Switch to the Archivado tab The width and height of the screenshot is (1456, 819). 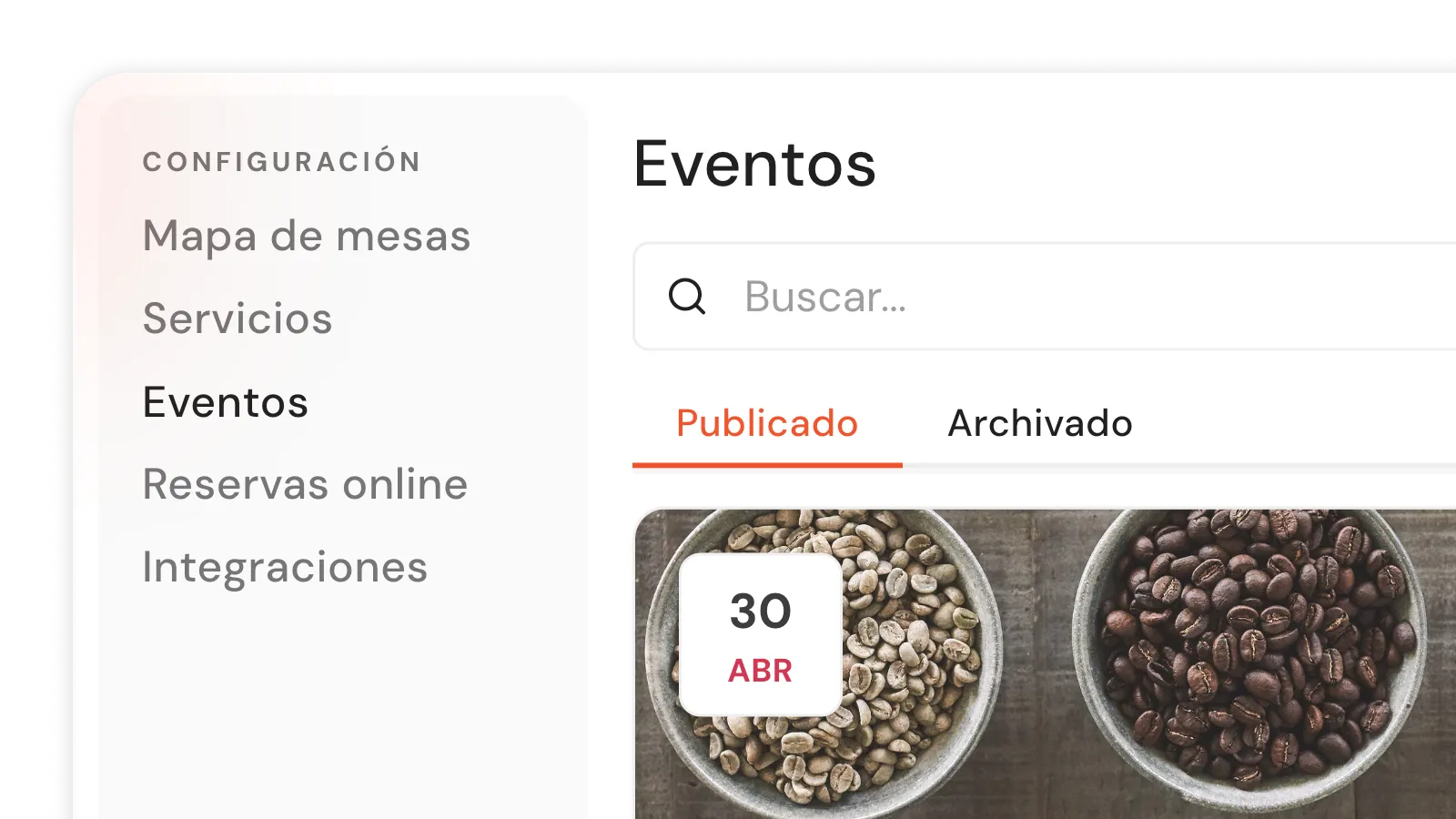coord(1040,424)
